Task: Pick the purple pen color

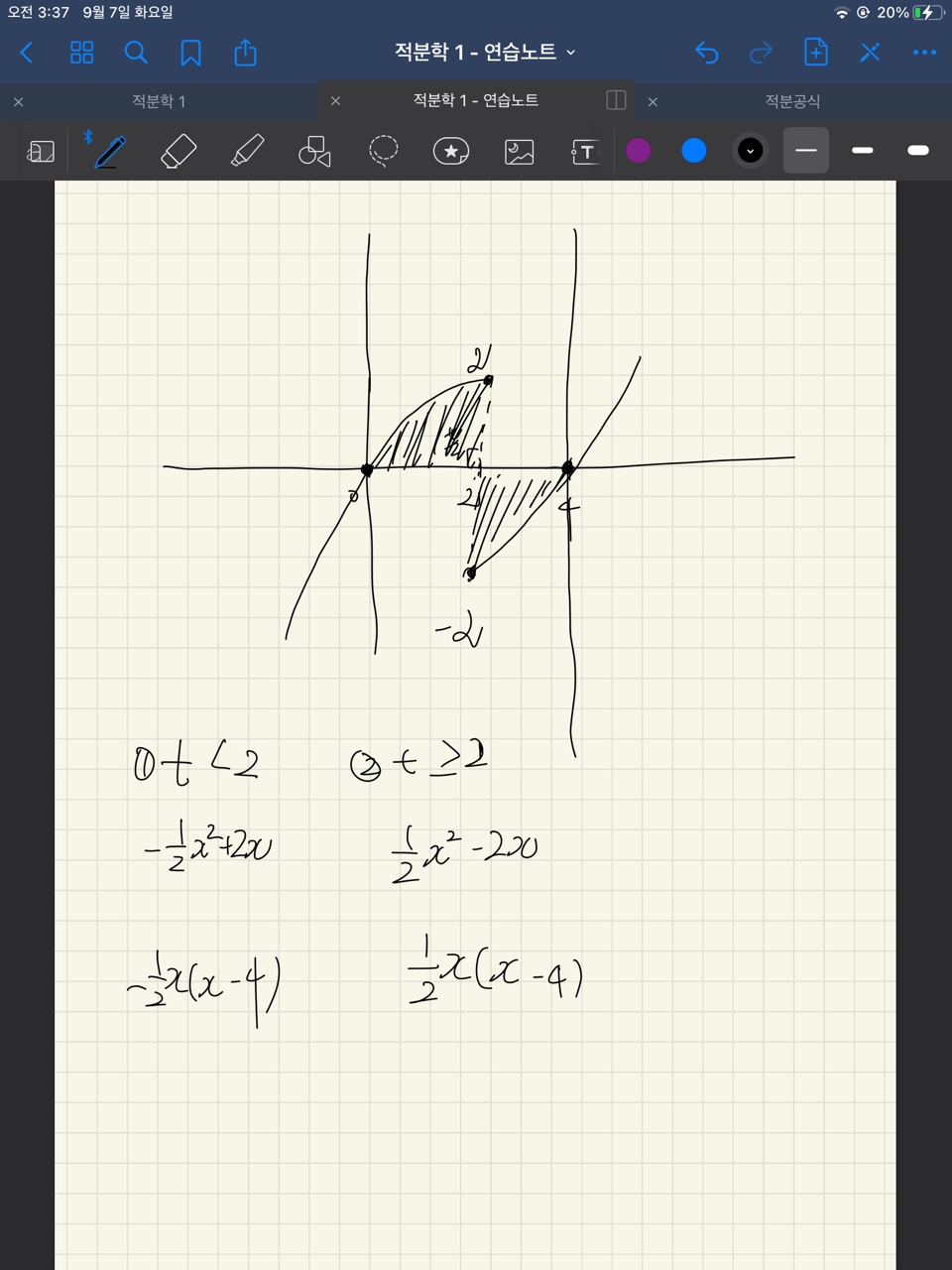Action: [x=639, y=151]
